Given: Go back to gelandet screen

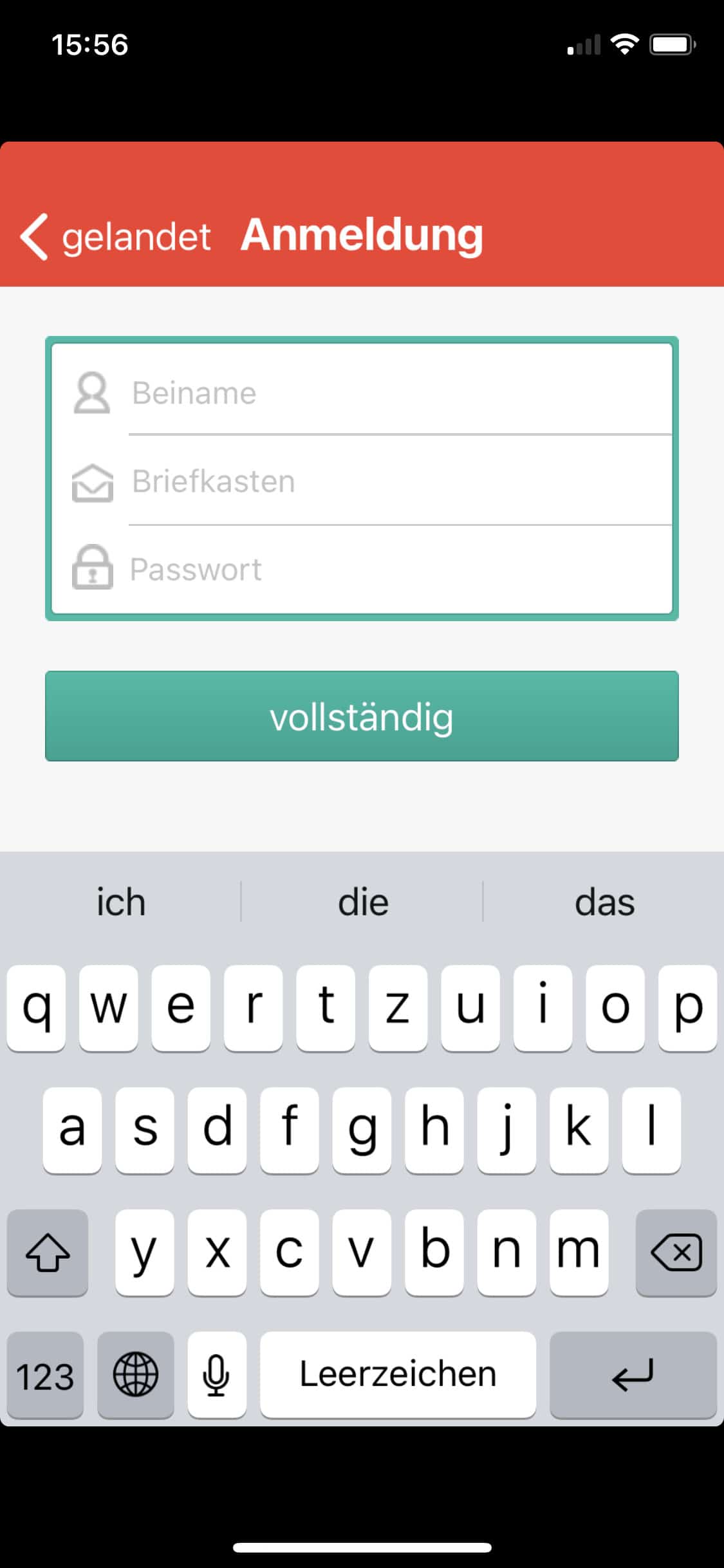Looking at the screenshot, I should pos(116,236).
